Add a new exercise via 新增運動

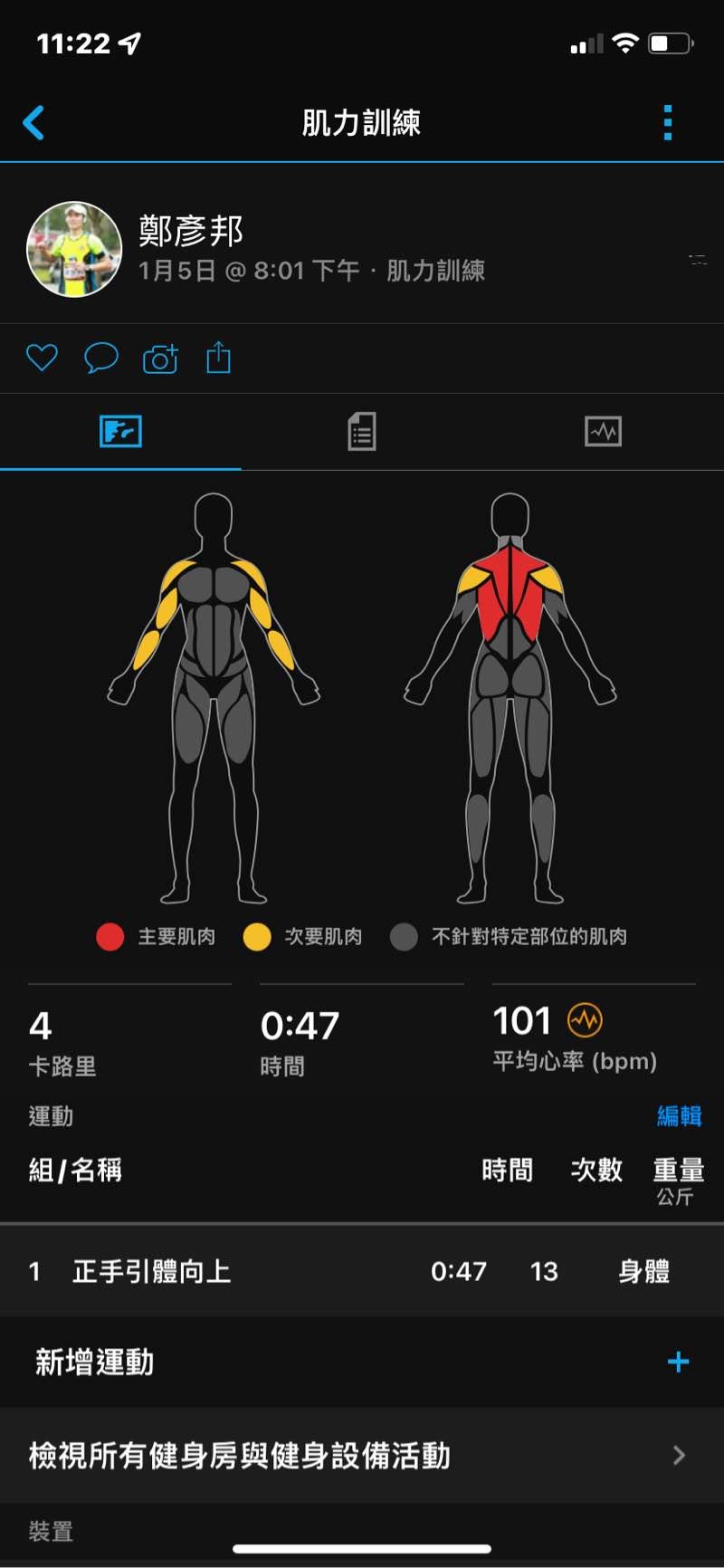point(362,1362)
